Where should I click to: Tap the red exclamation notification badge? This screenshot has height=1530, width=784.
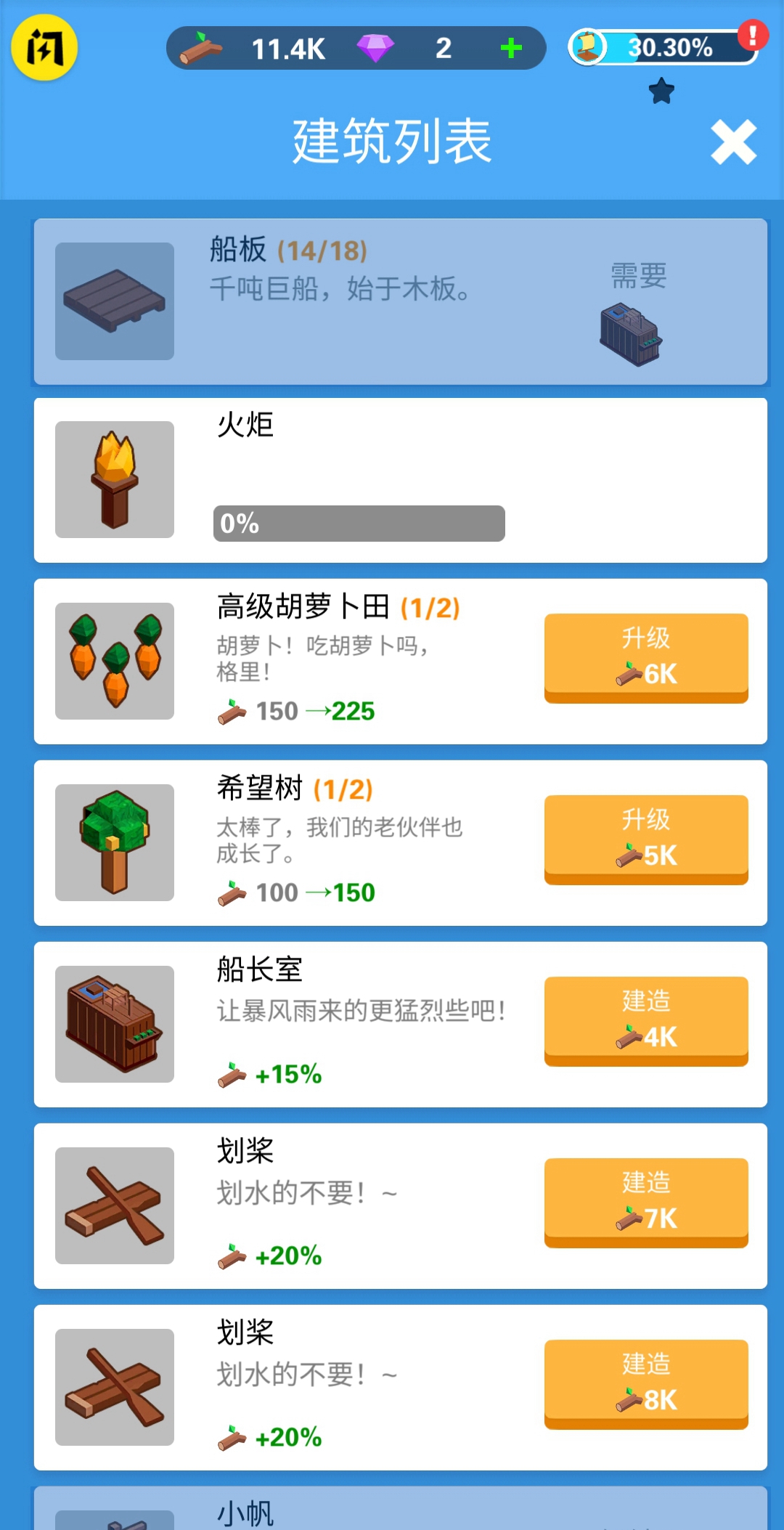pyautogui.click(x=753, y=33)
